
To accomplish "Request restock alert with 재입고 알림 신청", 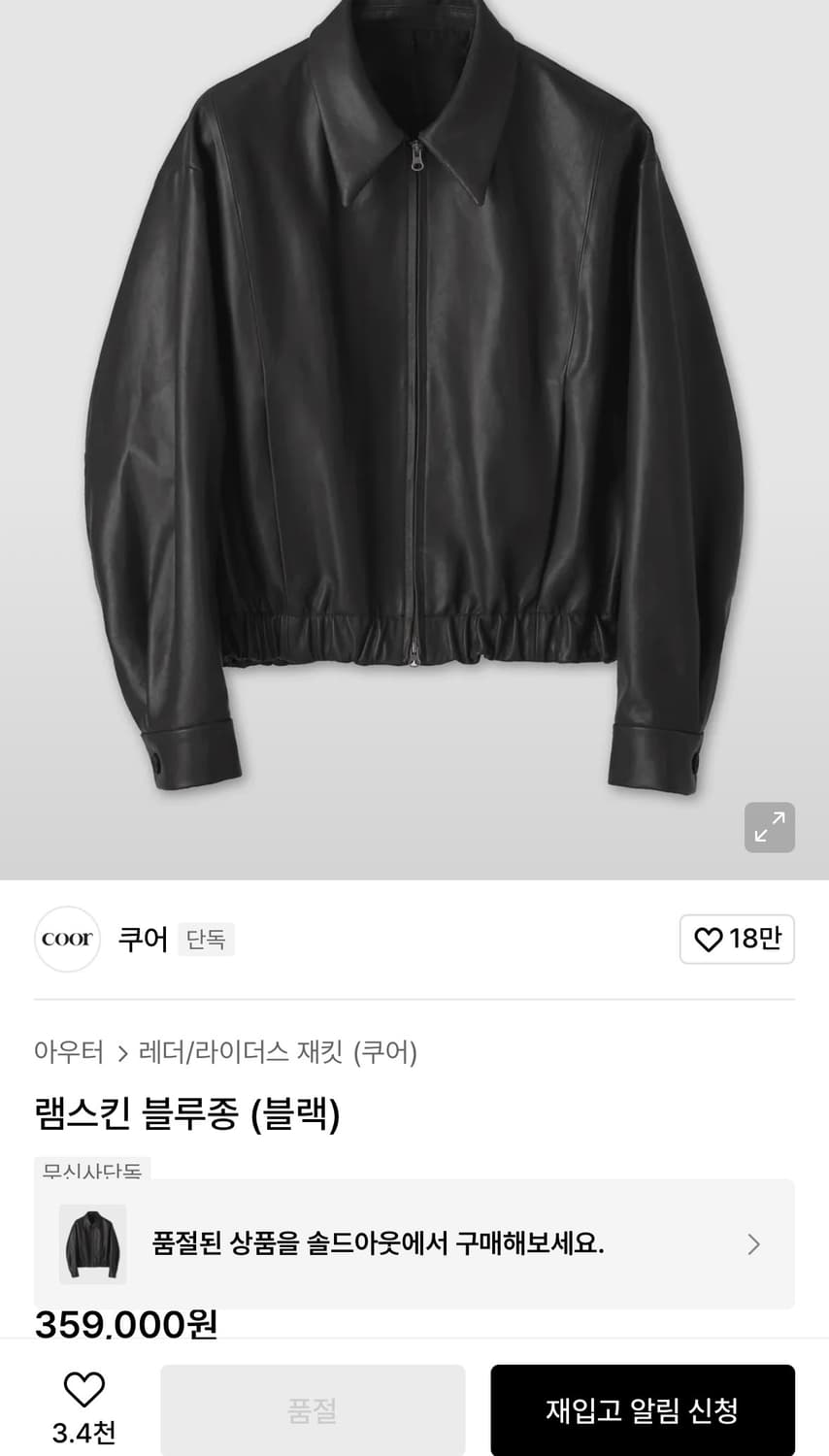I will 643,1409.
